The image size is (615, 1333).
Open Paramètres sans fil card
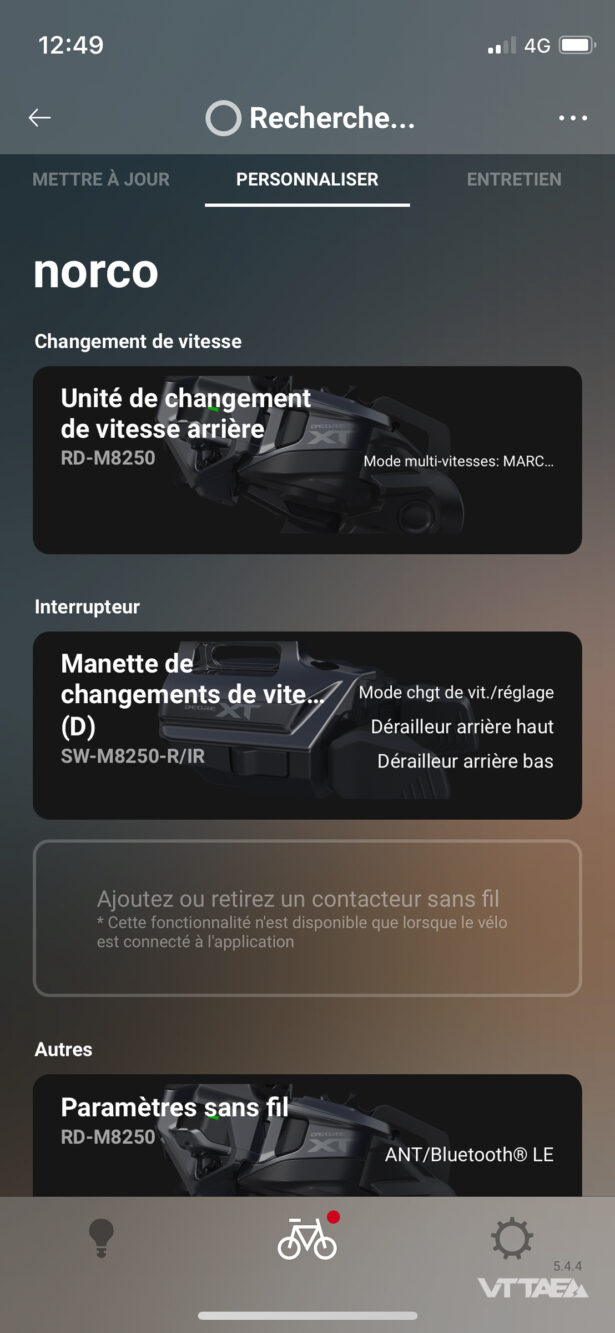tap(307, 1135)
